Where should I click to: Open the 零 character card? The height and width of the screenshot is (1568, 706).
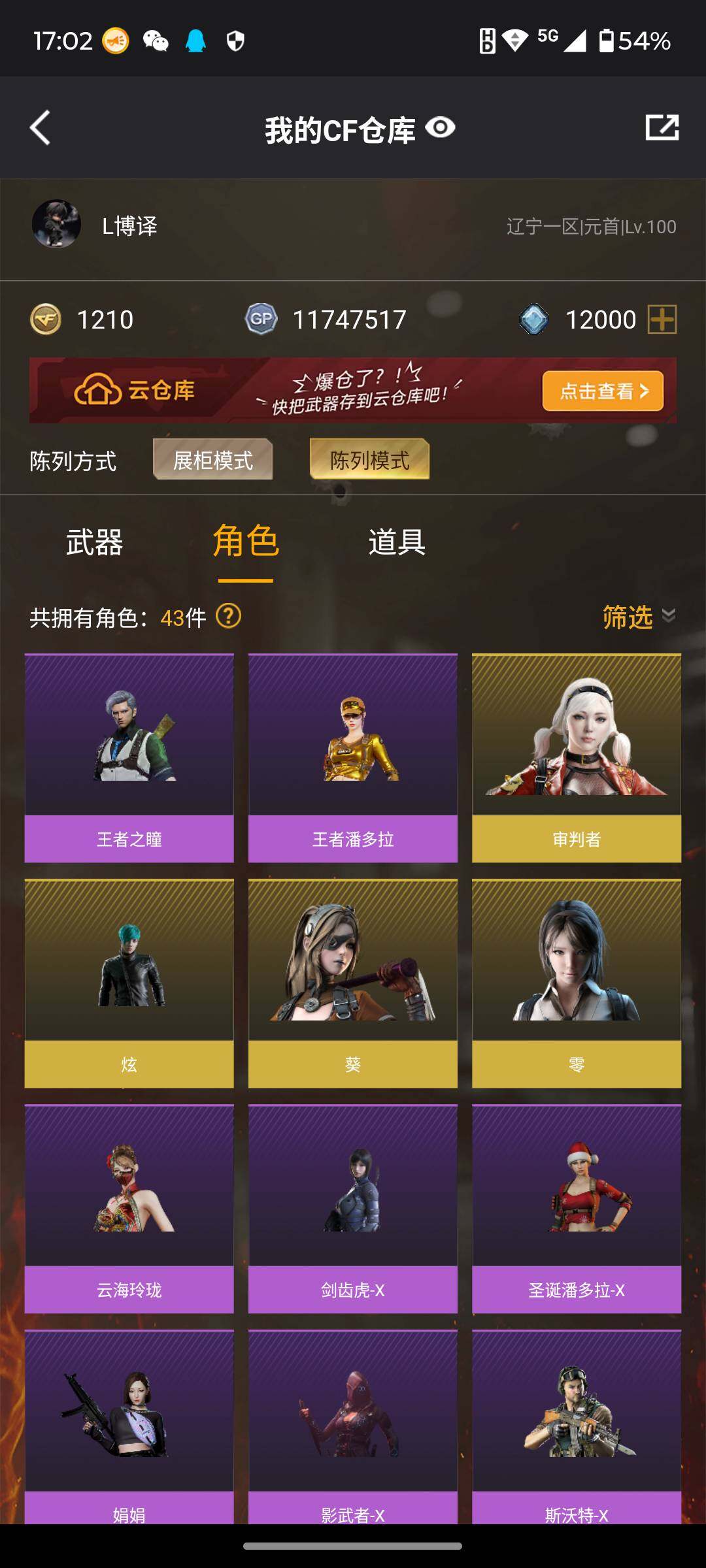pos(576,983)
